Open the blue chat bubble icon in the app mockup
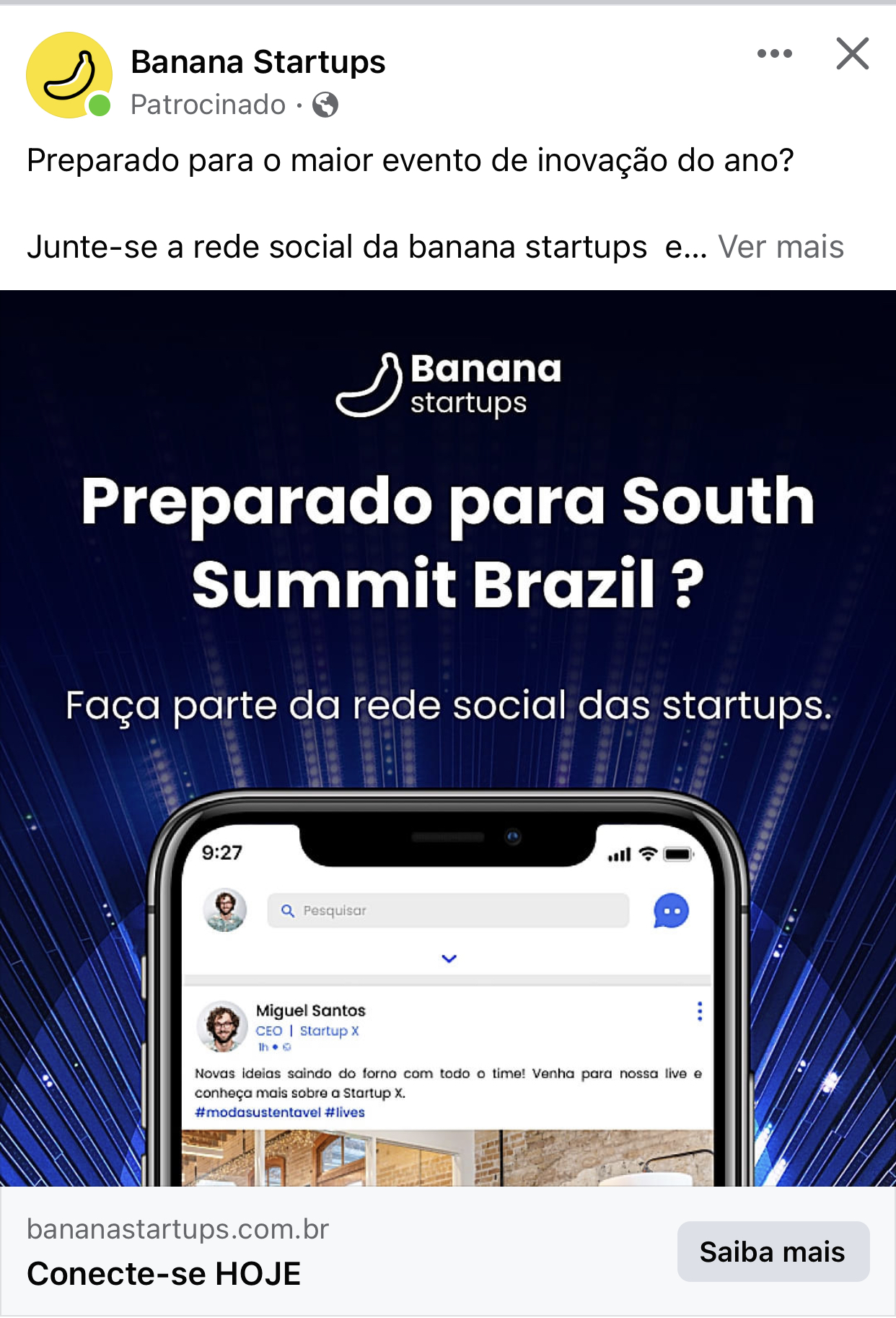This screenshot has width=896, height=1318. click(x=671, y=911)
